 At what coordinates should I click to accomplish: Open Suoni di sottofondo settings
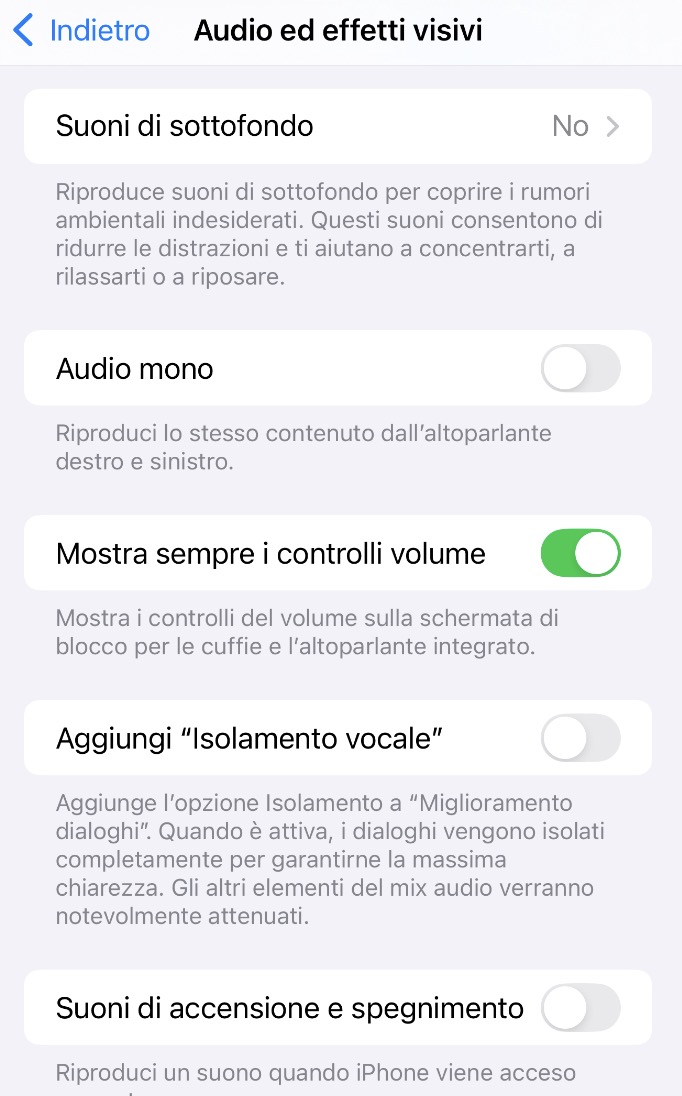point(338,127)
